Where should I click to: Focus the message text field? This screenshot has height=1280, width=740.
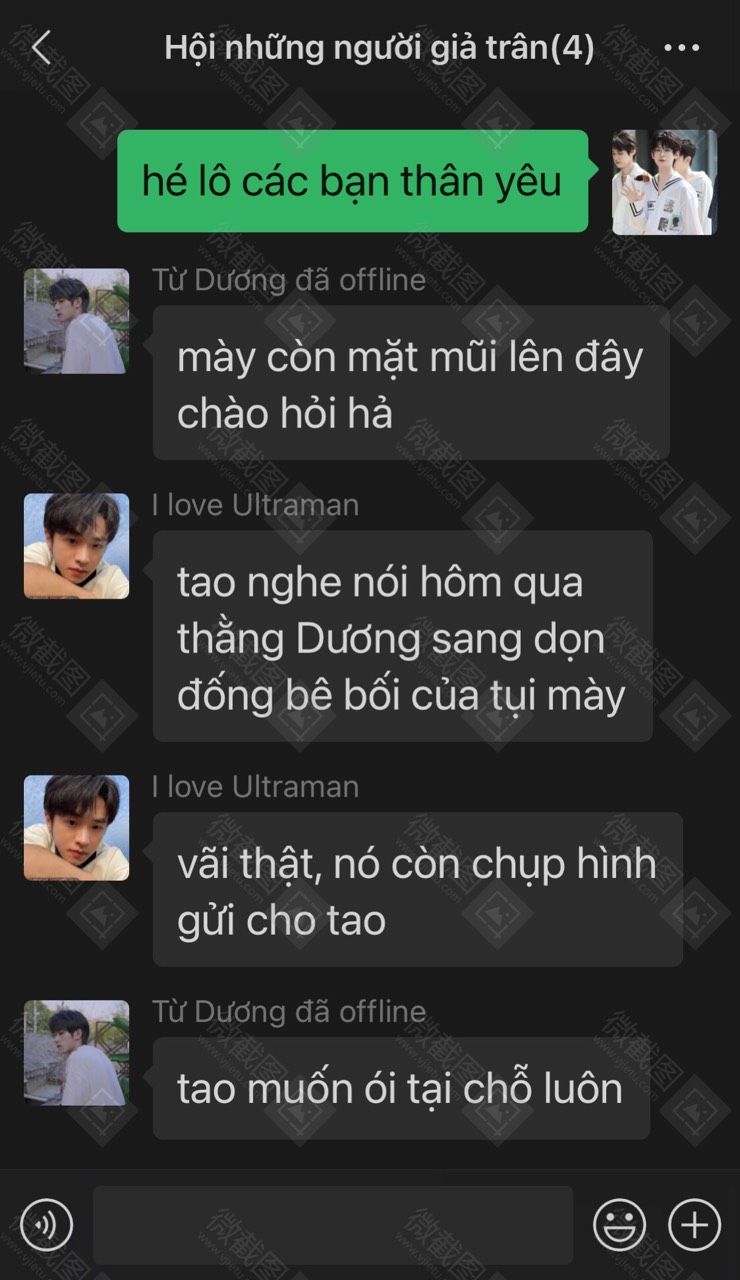332,1224
